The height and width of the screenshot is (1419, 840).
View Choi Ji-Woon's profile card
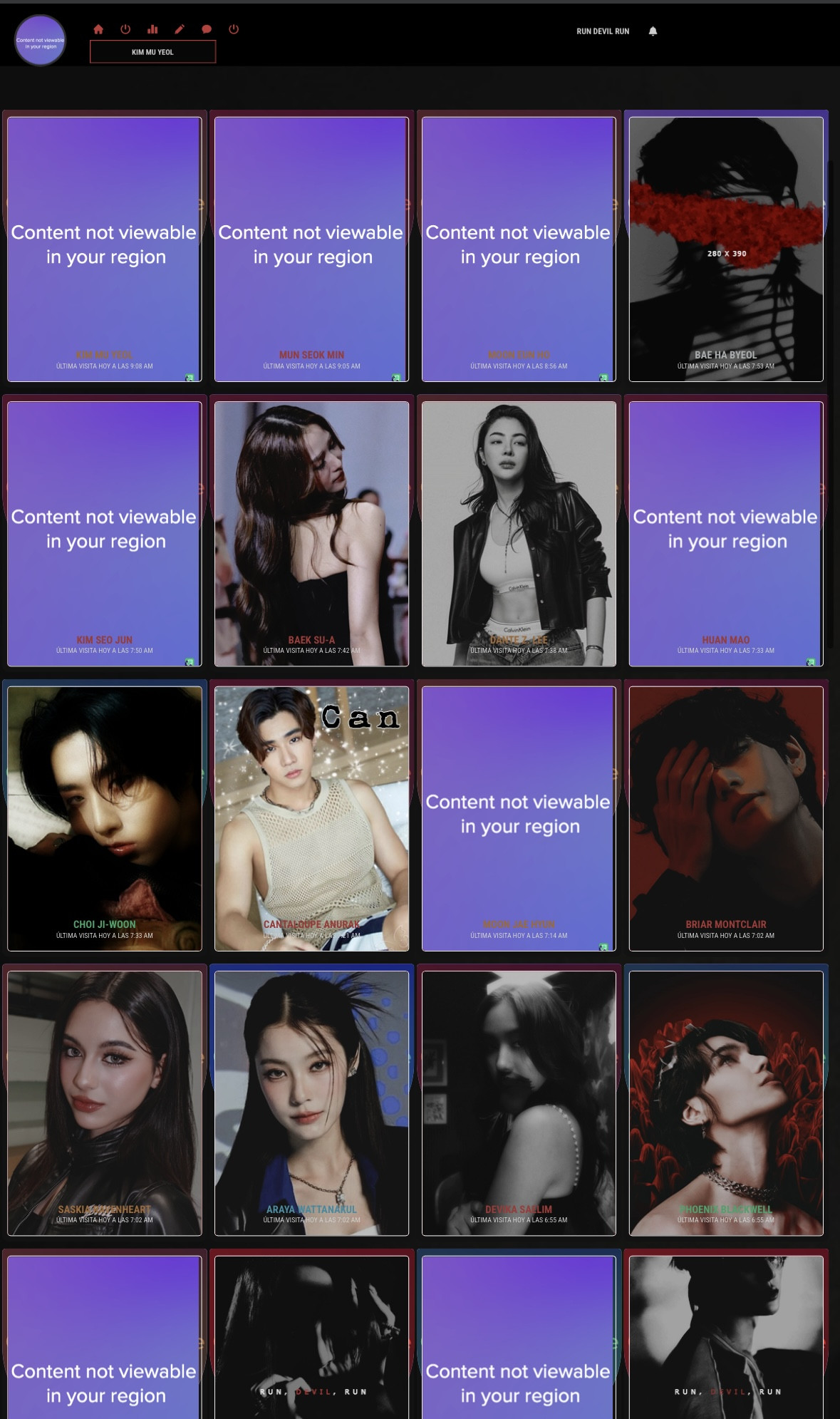(105, 818)
